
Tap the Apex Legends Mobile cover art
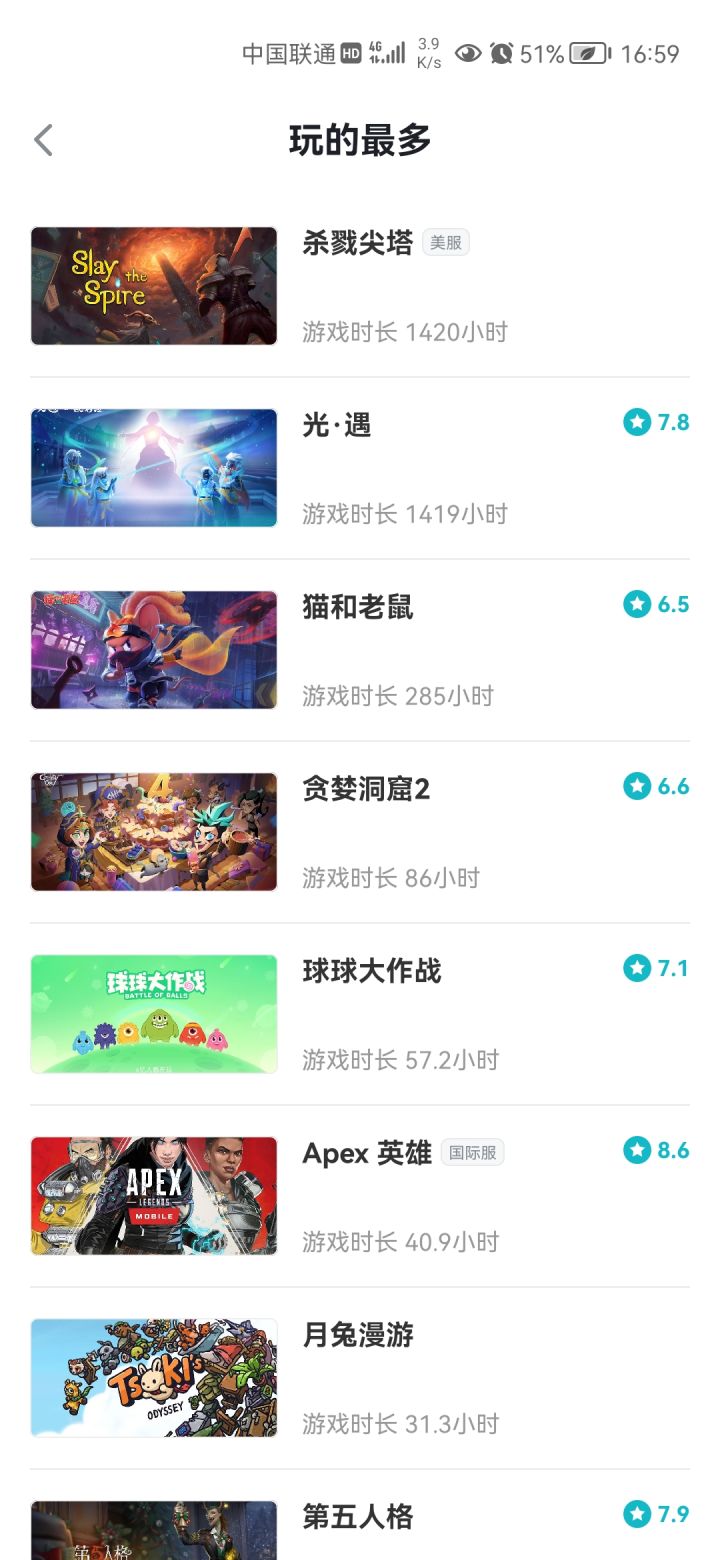(153, 1195)
